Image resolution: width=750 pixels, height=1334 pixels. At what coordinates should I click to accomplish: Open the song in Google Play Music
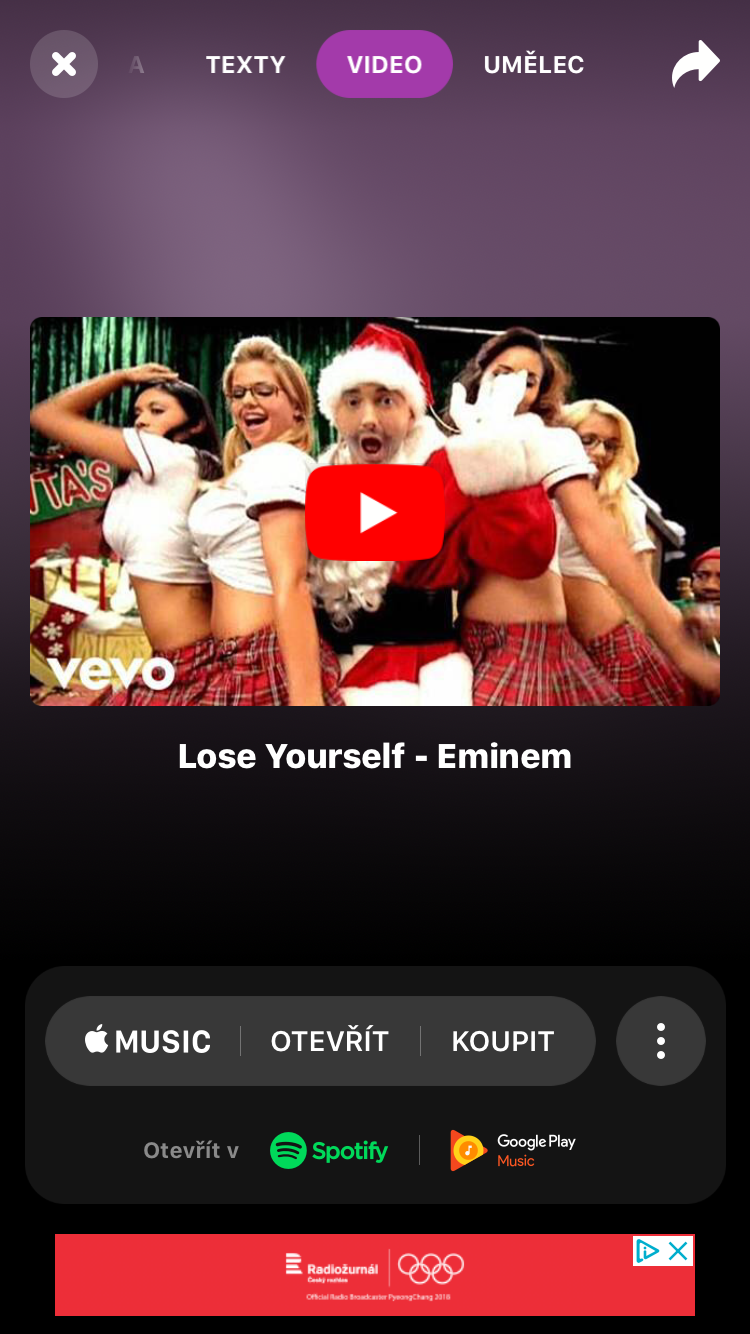514,1151
